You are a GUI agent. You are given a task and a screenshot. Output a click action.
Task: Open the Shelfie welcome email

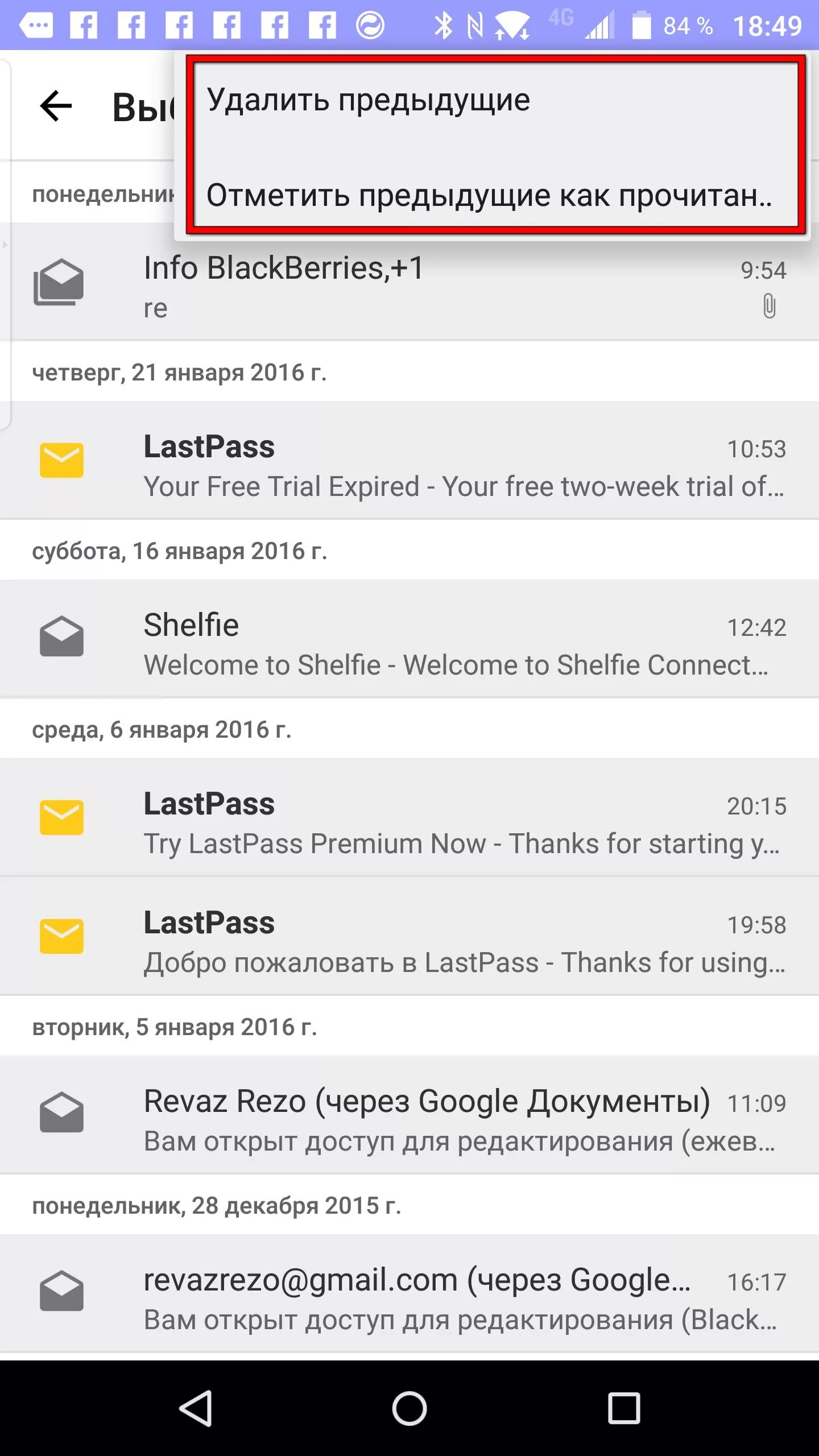(x=409, y=639)
